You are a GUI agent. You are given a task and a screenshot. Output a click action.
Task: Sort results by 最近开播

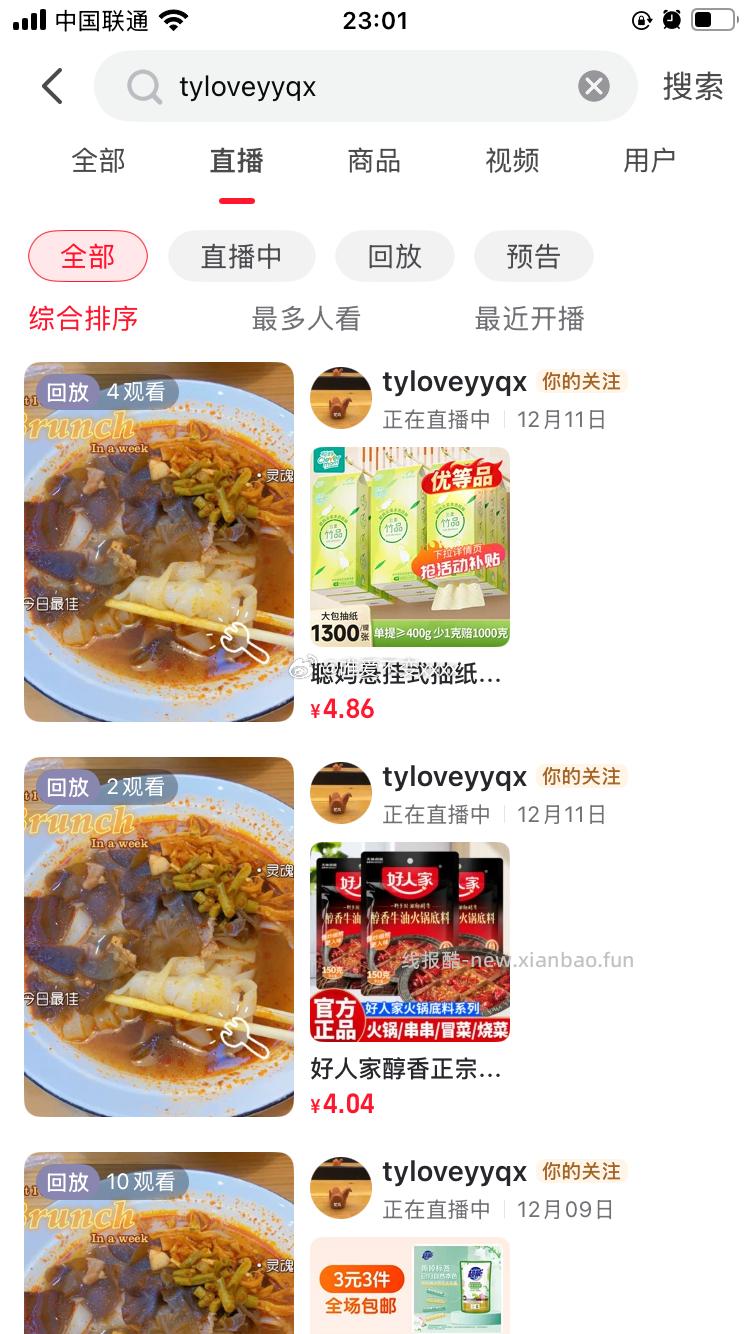pos(529,319)
